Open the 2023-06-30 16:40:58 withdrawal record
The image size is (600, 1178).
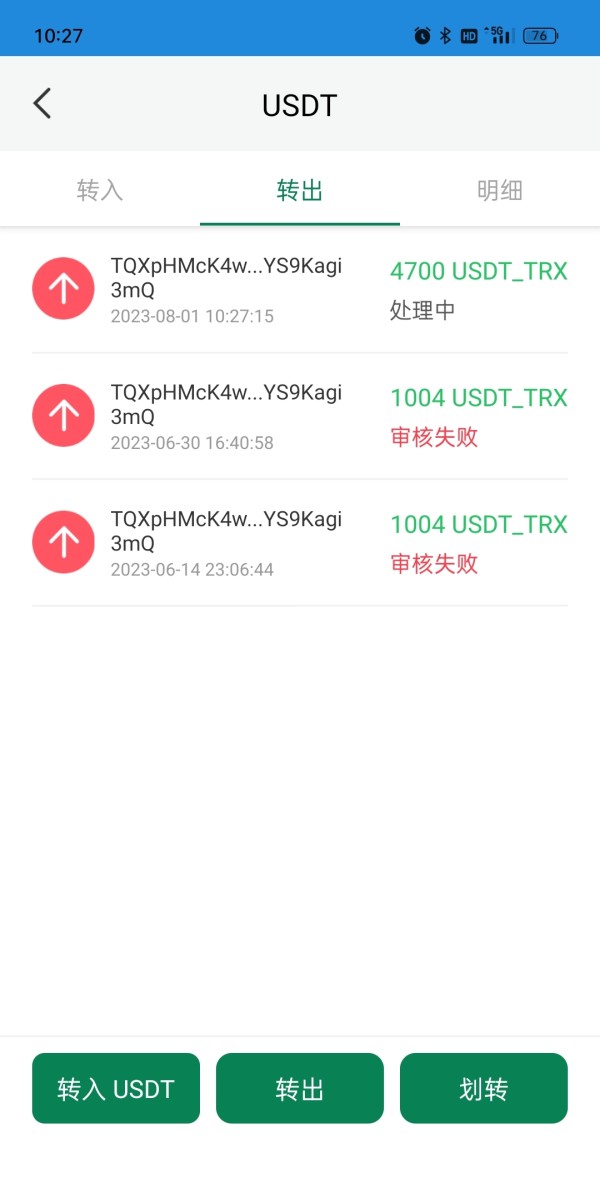click(x=300, y=416)
